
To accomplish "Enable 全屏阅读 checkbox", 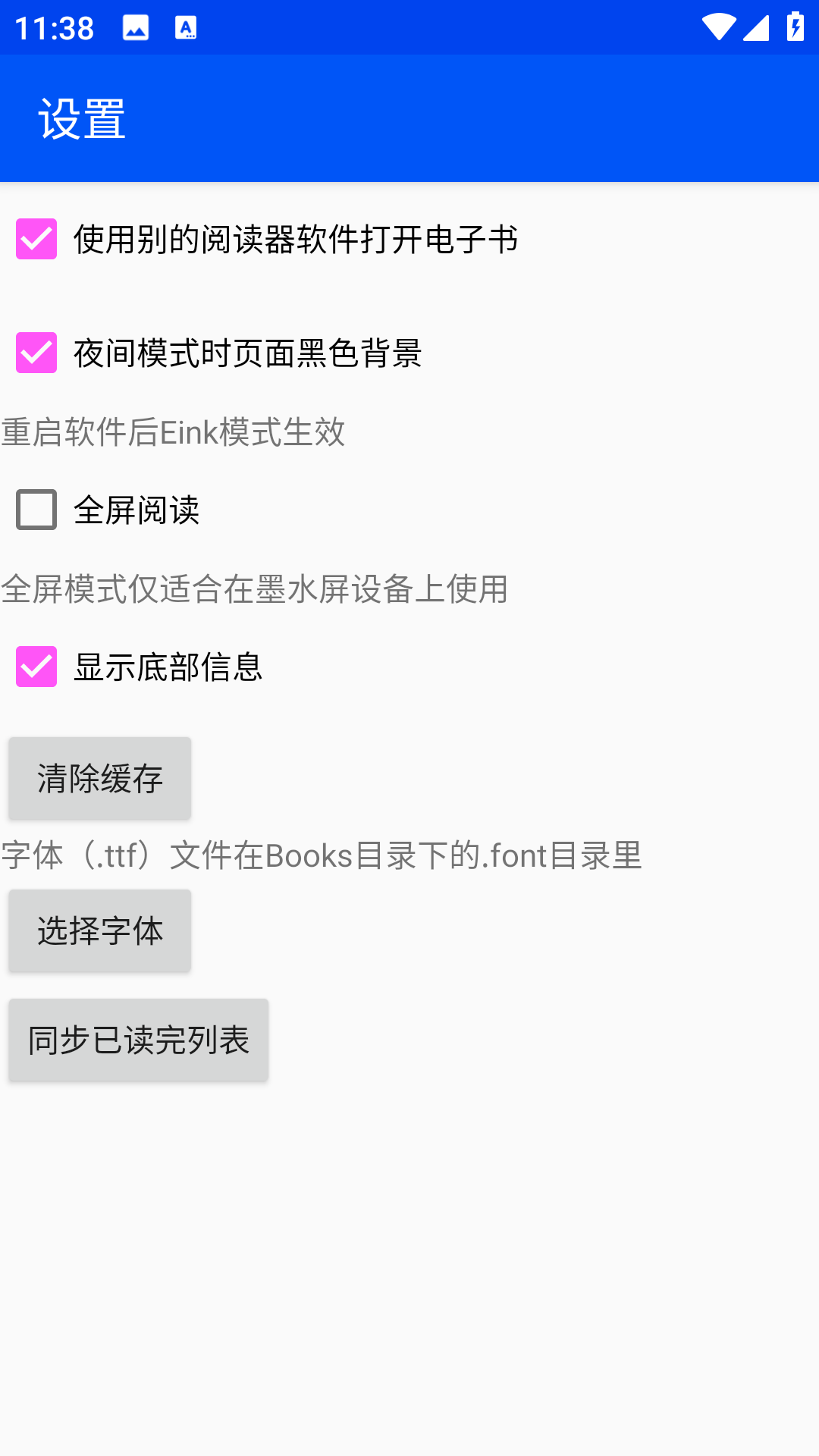I will tap(36, 510).
